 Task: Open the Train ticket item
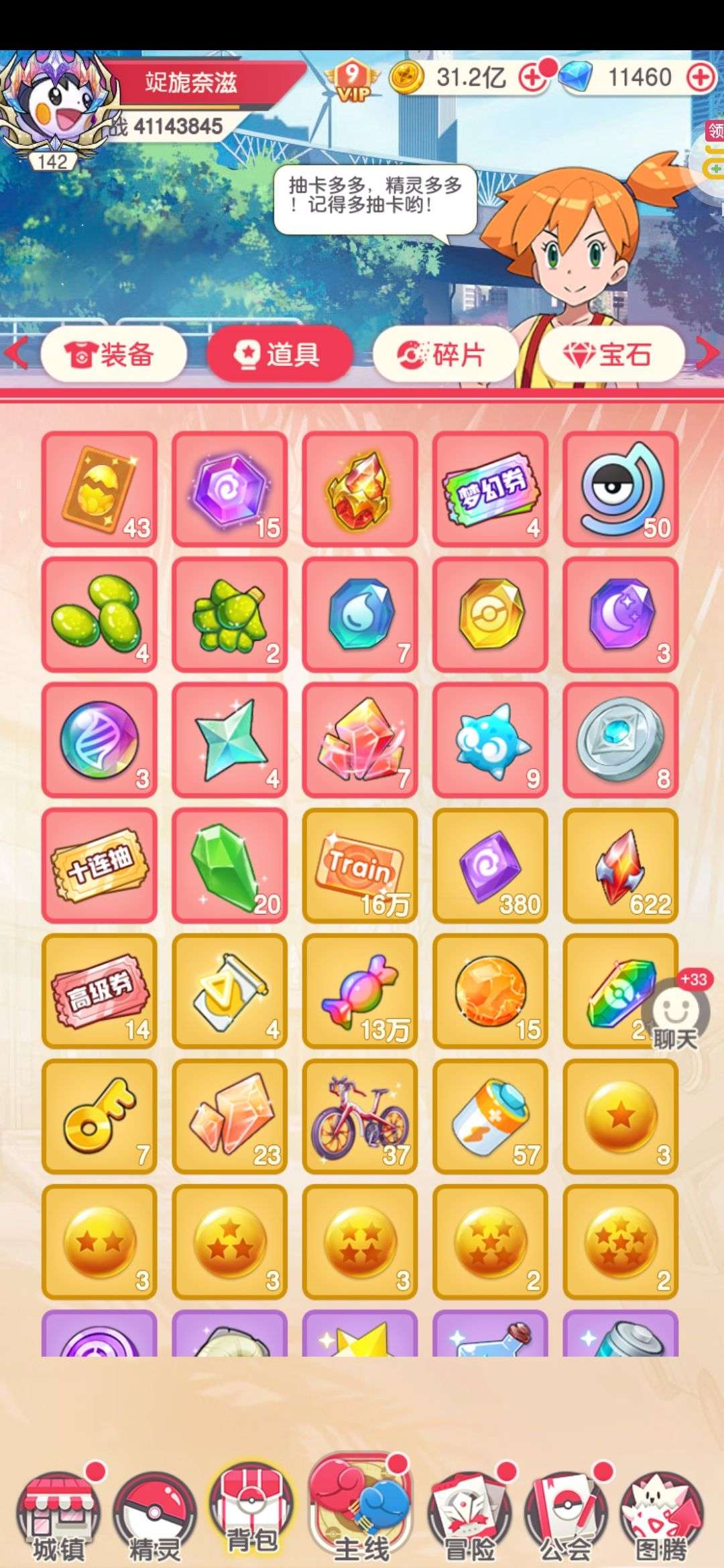360,864
